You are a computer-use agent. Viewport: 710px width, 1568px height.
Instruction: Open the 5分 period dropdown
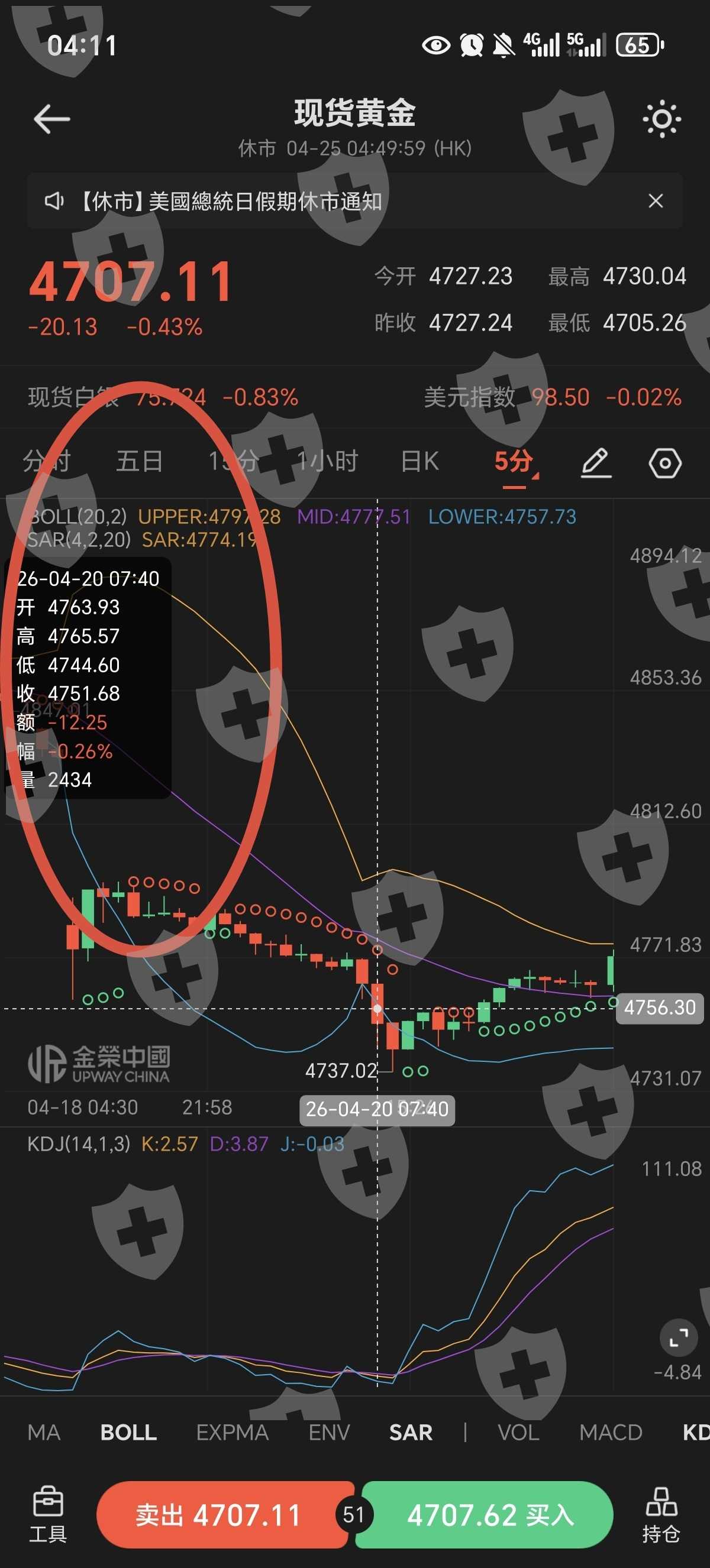[x=515, y=461]
